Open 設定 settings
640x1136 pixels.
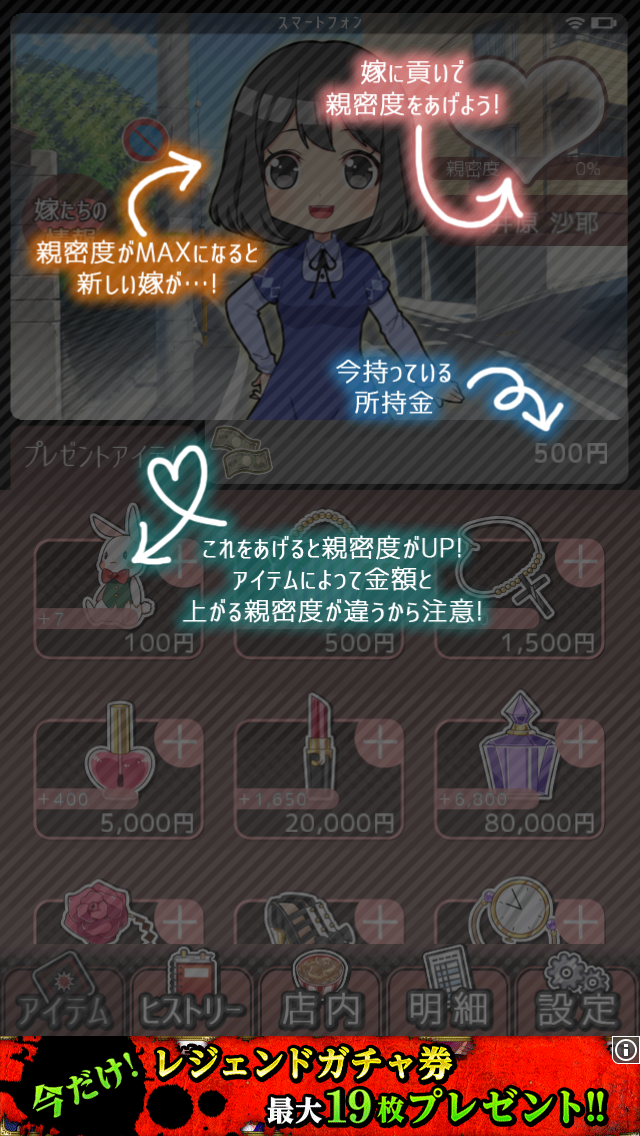coord(577,997)
